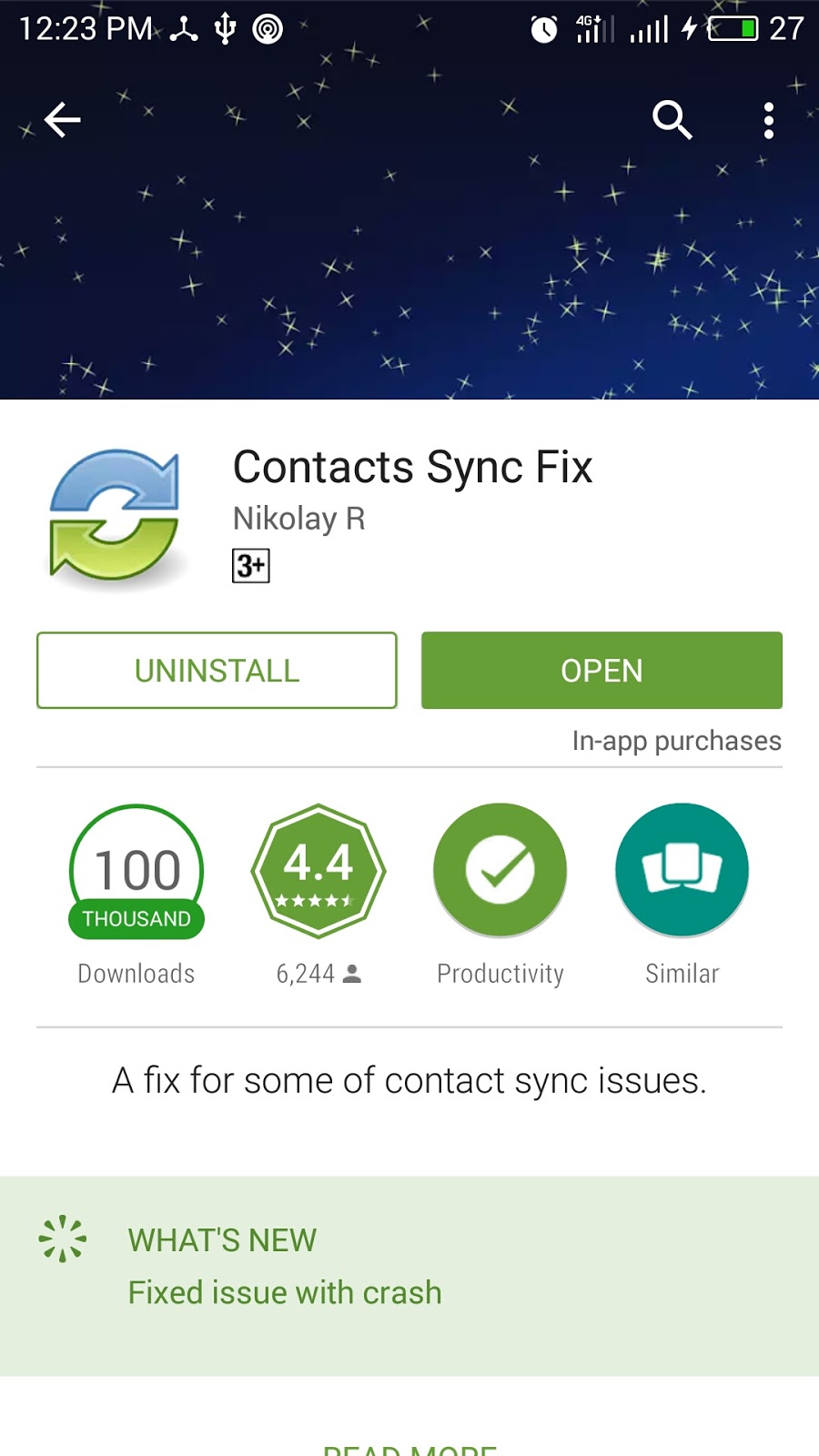Expand description with Read More
Viewport: 819px width, 1456px height.
pos(409,1447)
